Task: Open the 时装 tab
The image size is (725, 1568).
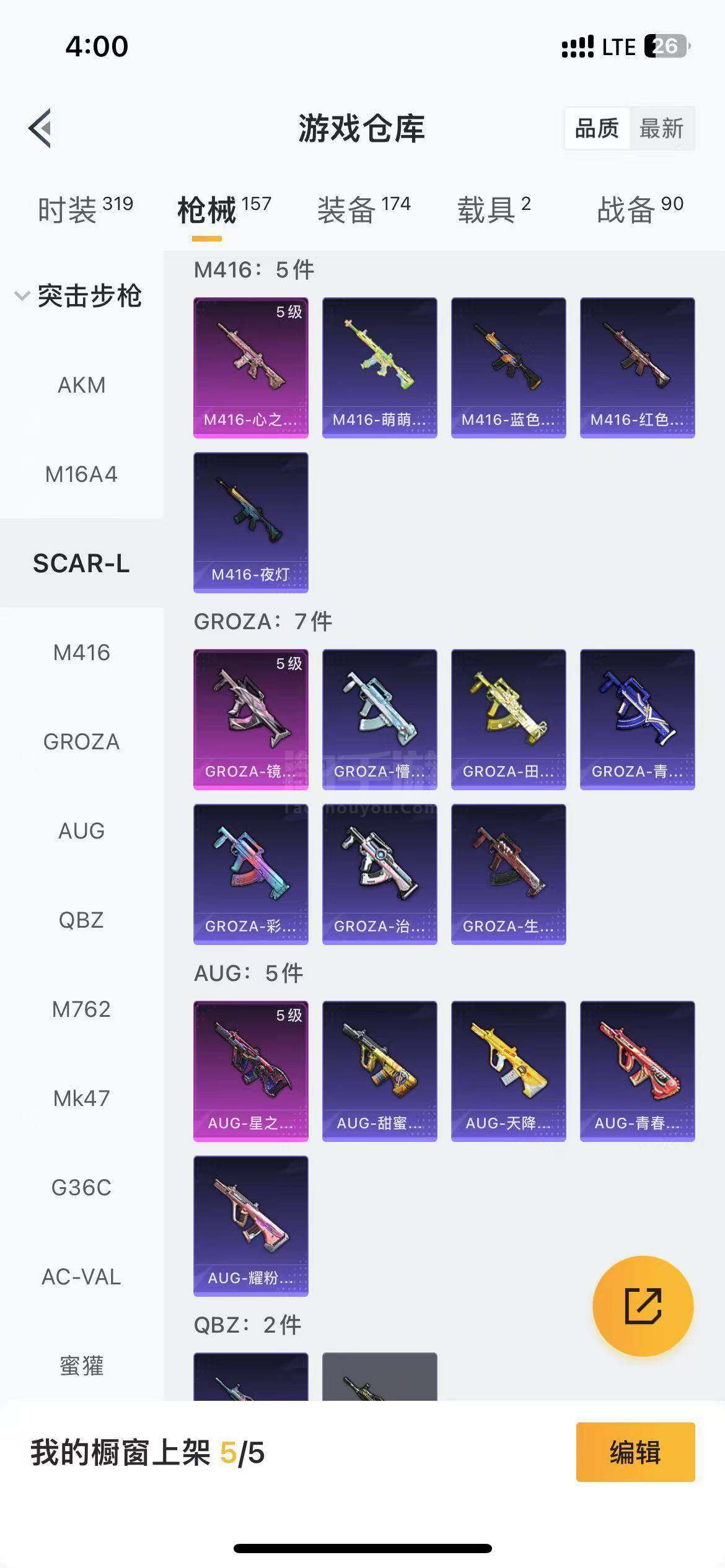Action: pyautogui.click(x=86, y=209)
